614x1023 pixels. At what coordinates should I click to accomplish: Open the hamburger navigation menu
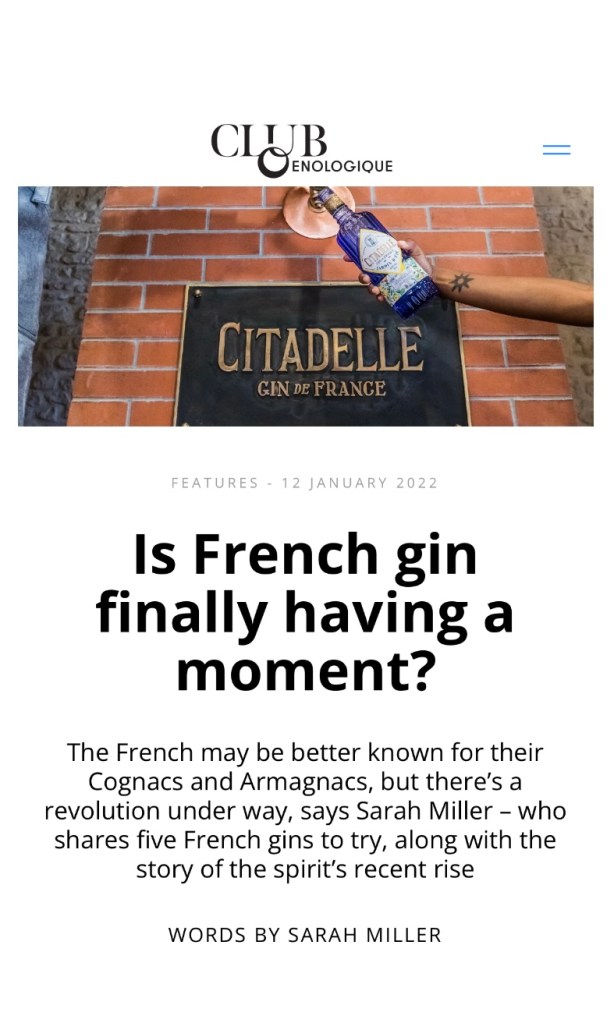point(556,150)
